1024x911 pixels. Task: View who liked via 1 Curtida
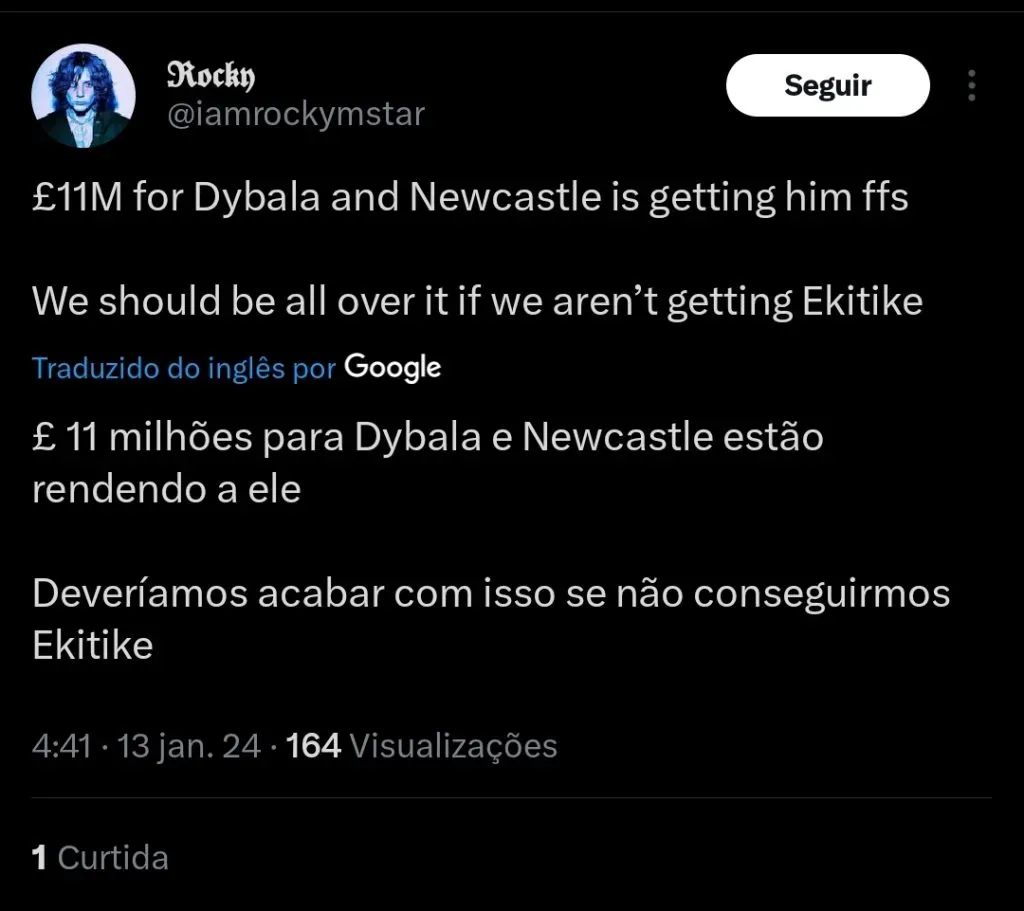coord(100,857)
